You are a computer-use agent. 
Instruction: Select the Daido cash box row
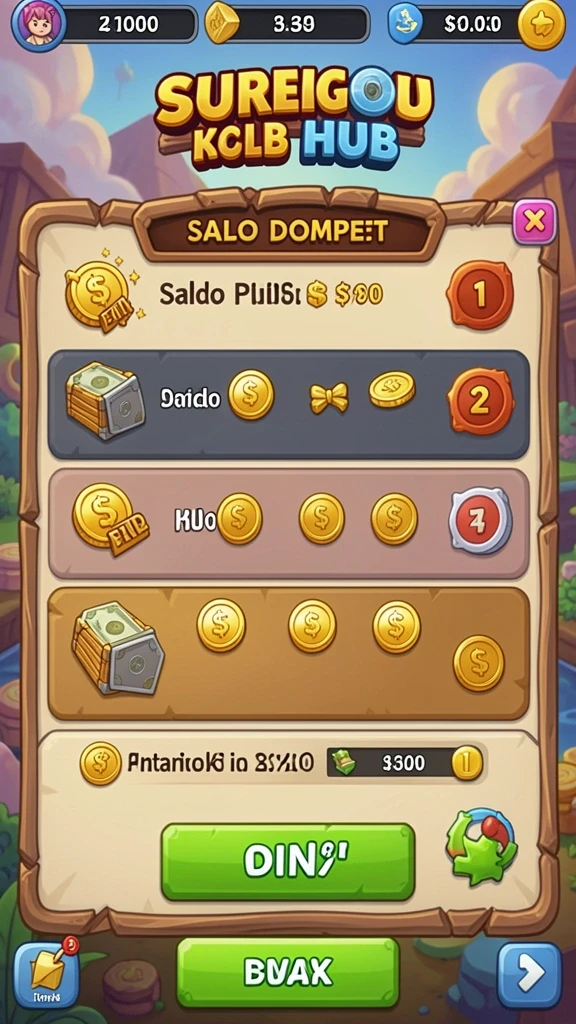(x=289, y=405)
